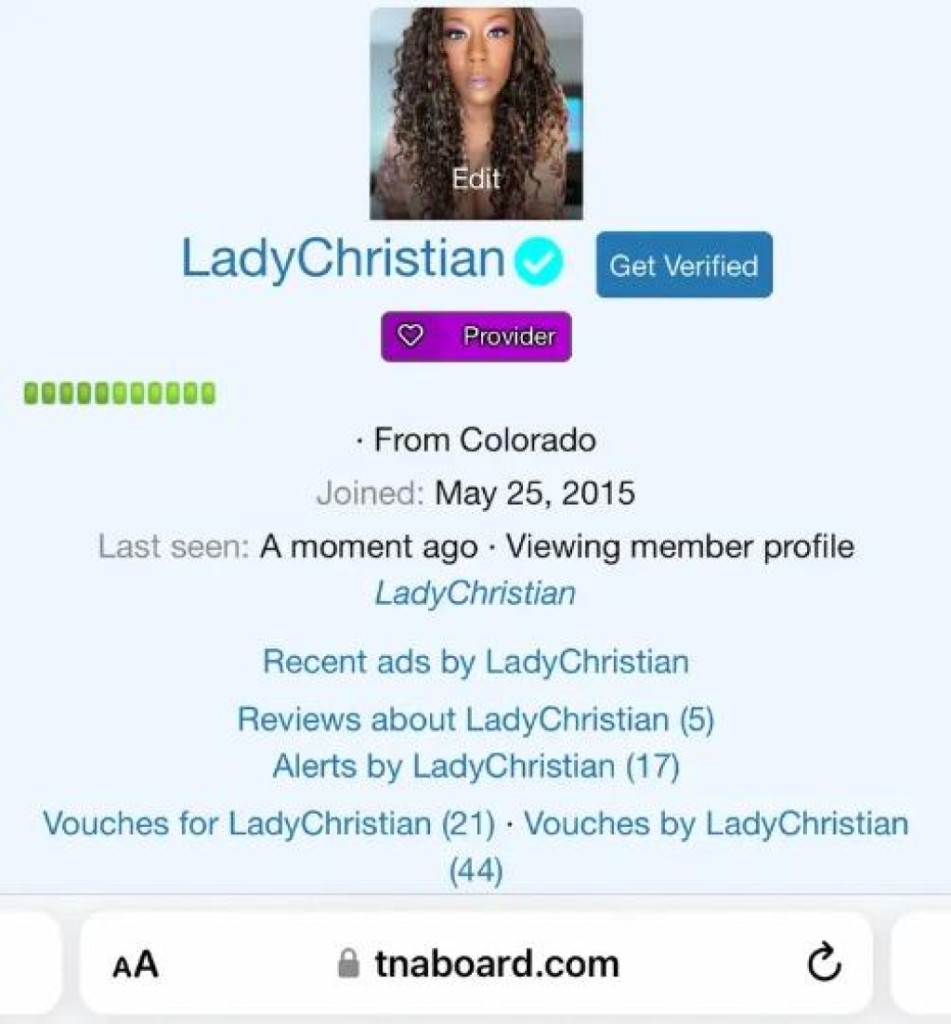The width and height of the screenshot is (951, 1024).
Task: Open Recent ads by LadyChristian
Action: pyautogui.click(x=475, y=662)
